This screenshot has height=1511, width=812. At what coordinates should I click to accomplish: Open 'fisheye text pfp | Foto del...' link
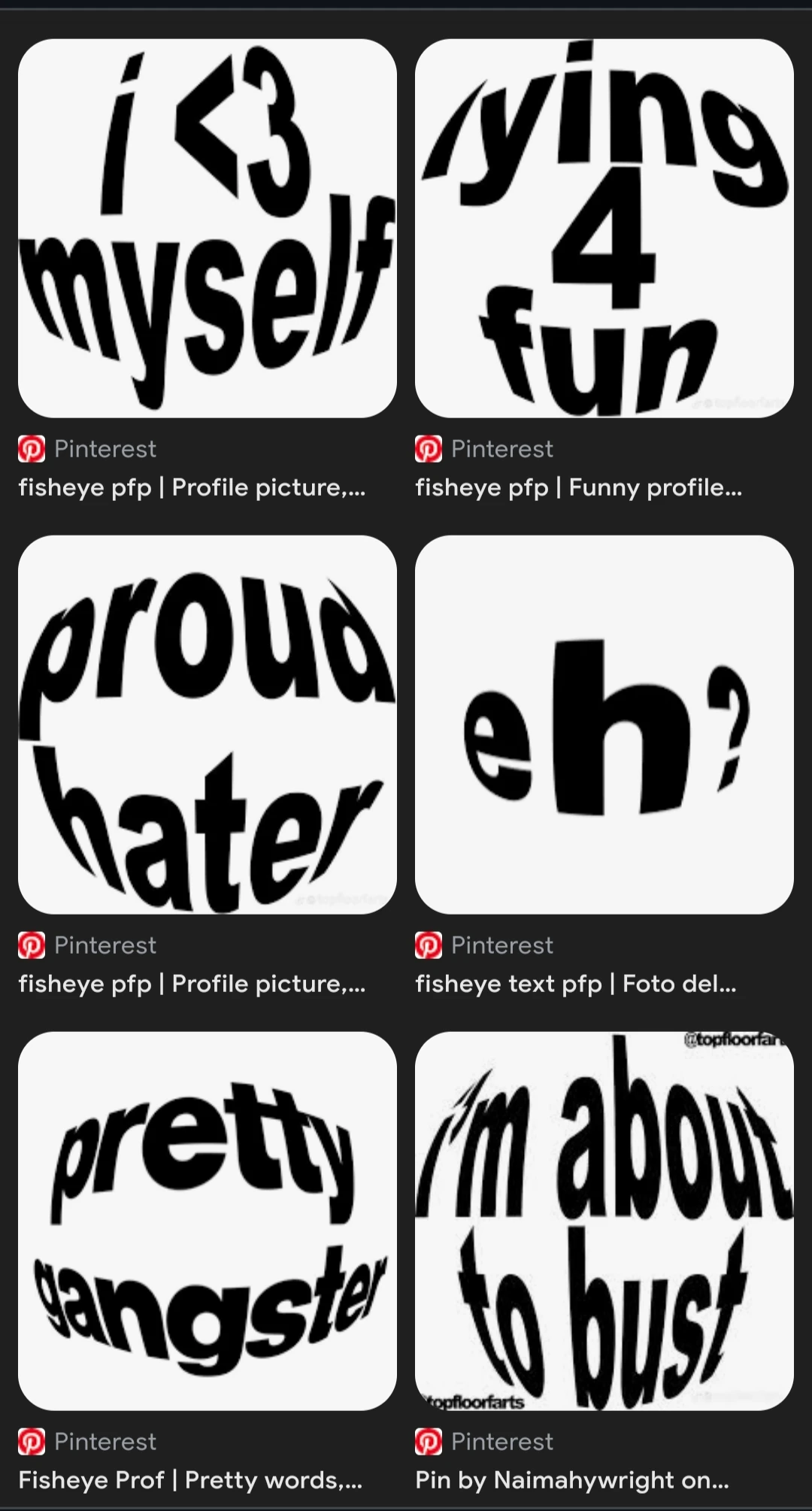coord(575,984)
